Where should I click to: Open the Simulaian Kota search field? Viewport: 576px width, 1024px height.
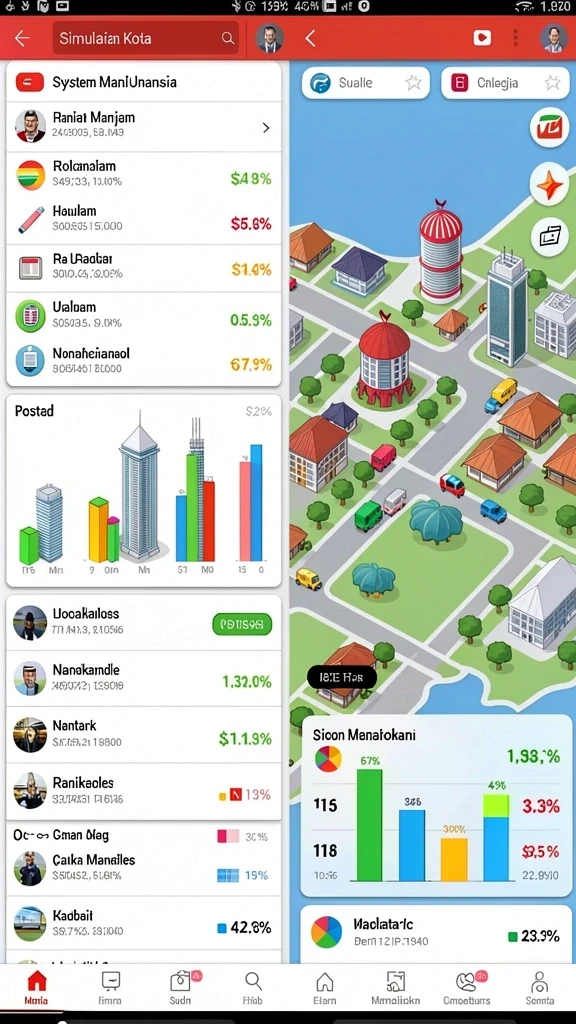(146, 38)
